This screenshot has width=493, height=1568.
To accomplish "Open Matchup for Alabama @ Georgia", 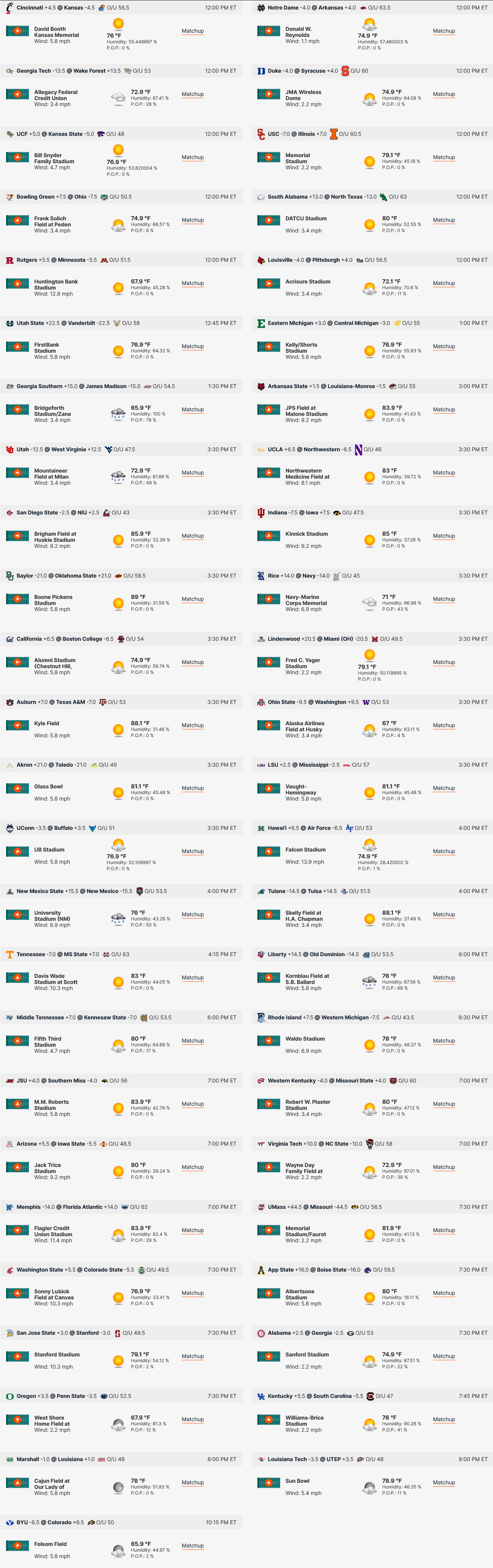I will tap(444, 1356).
